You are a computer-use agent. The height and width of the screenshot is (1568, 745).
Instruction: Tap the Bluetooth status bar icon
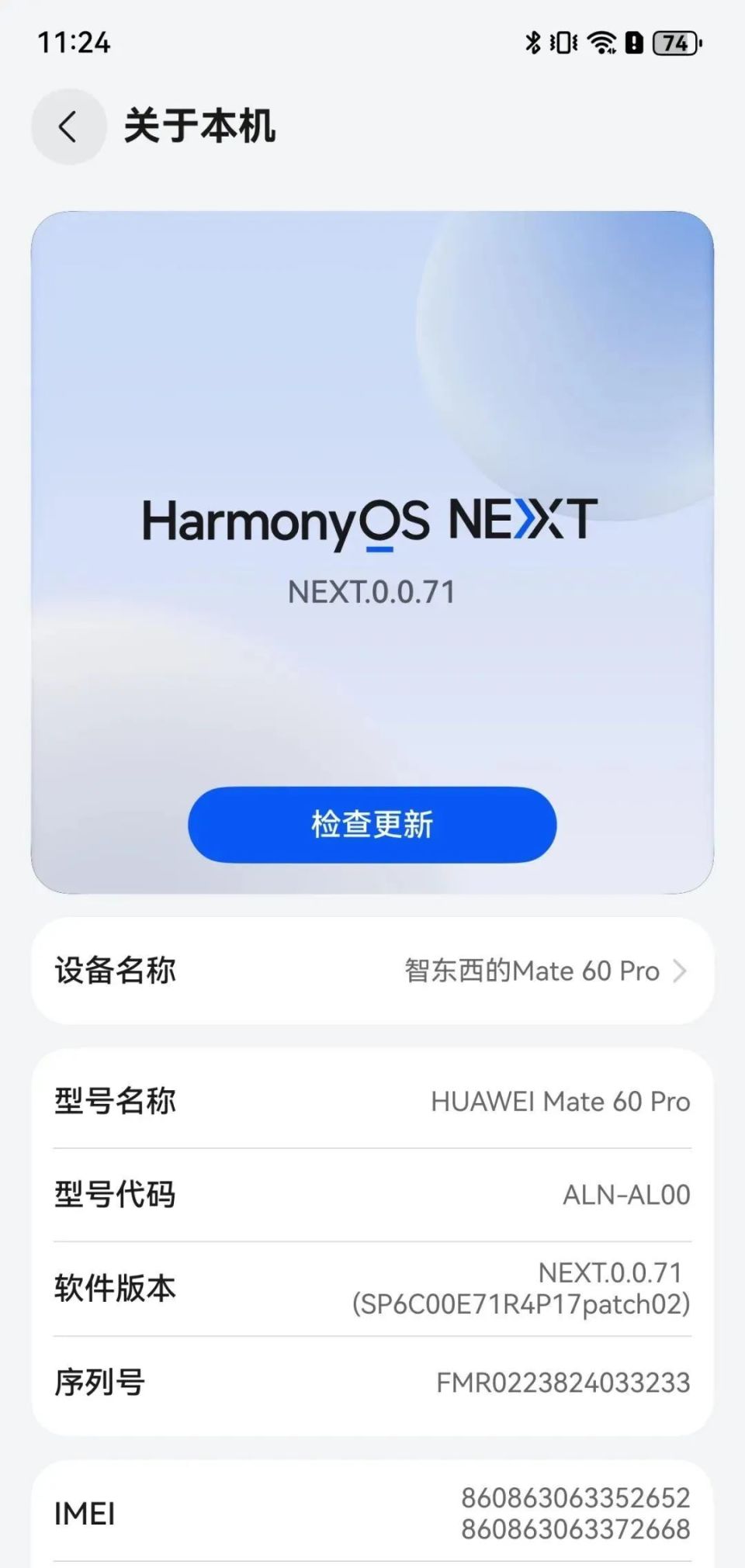532,44
